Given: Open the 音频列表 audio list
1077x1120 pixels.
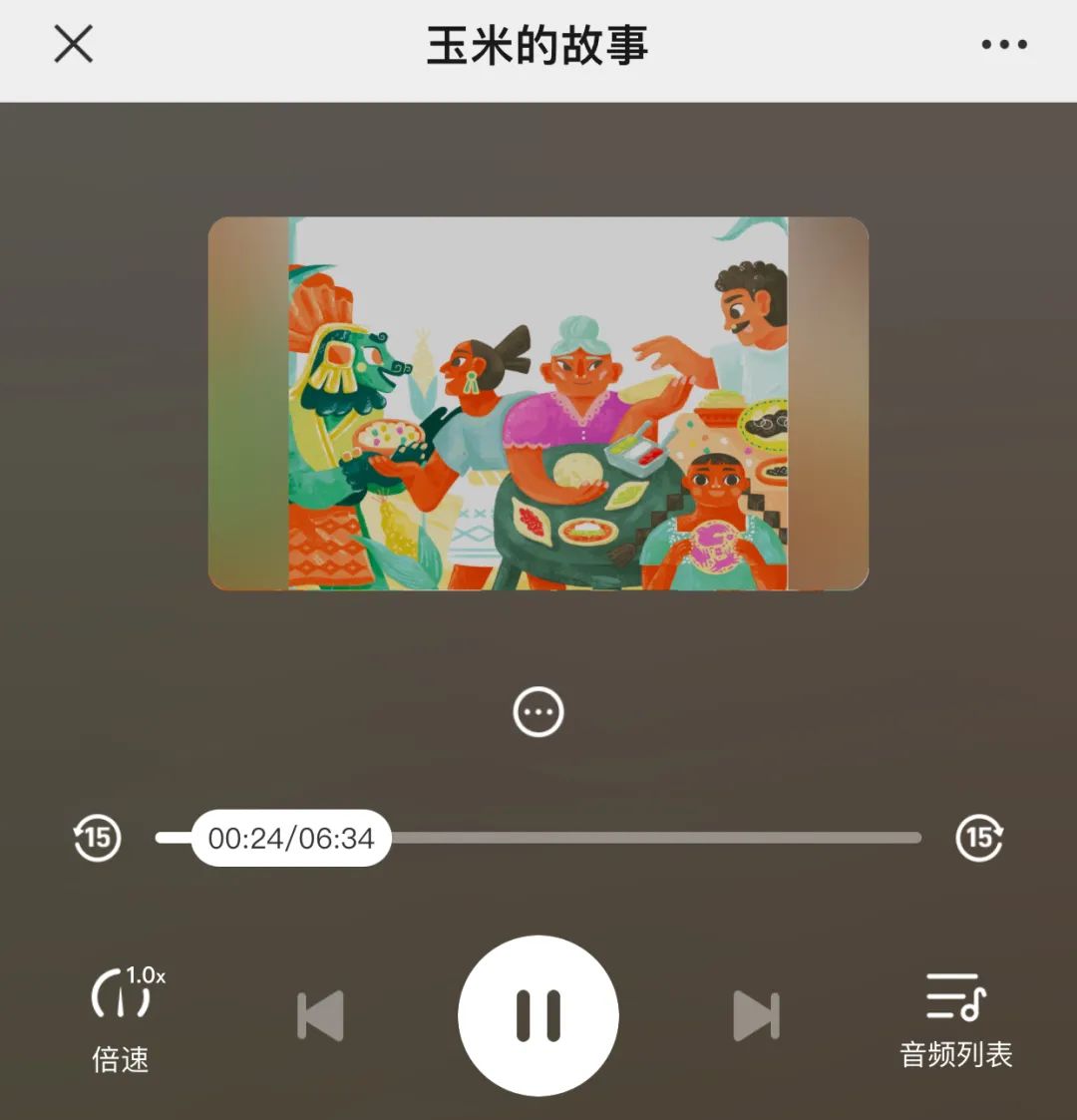Looking at the screenshot, I should coord(955,1017).
